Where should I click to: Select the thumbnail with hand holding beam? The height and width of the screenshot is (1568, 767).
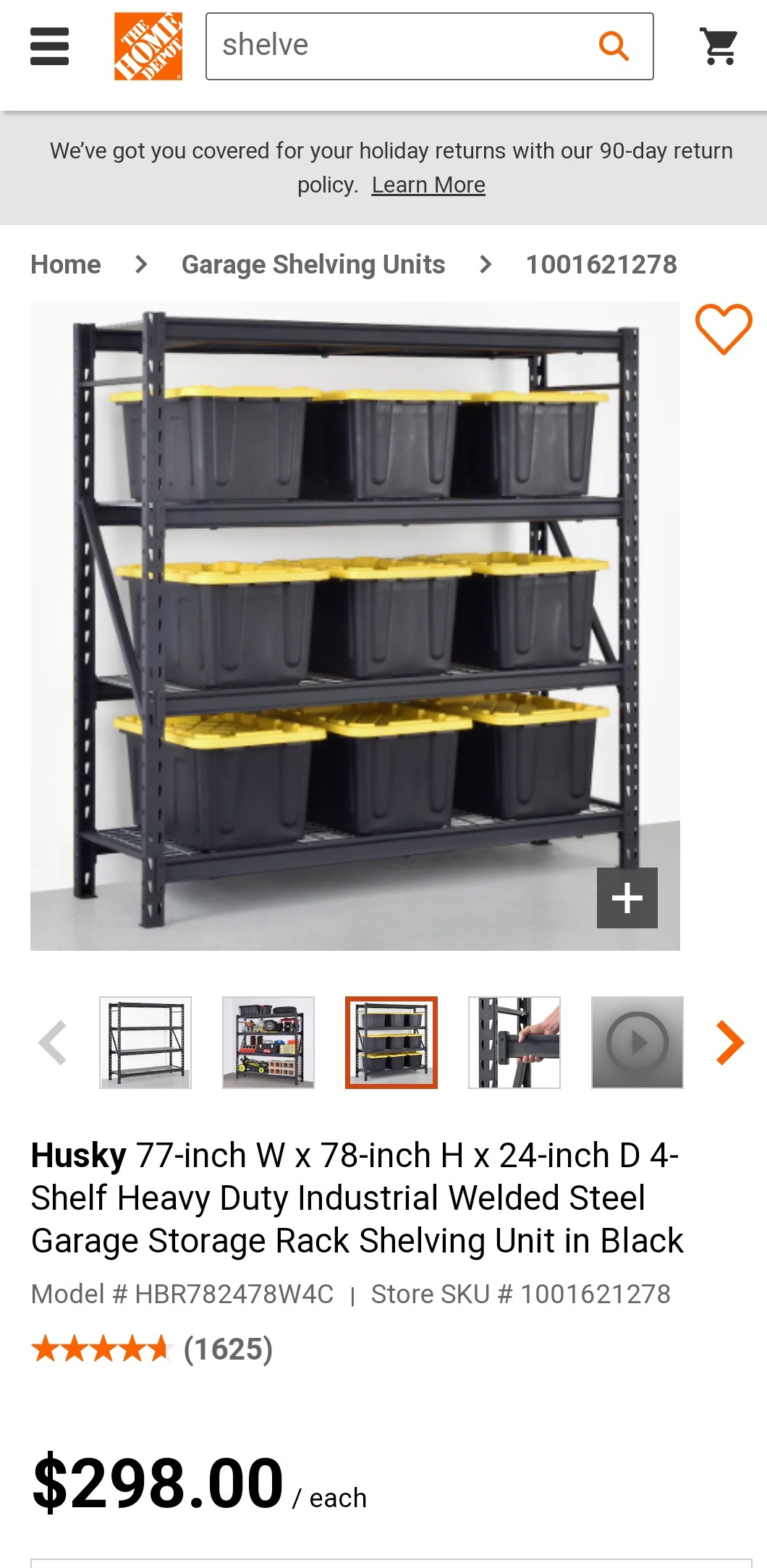(x=514, y=1043)
